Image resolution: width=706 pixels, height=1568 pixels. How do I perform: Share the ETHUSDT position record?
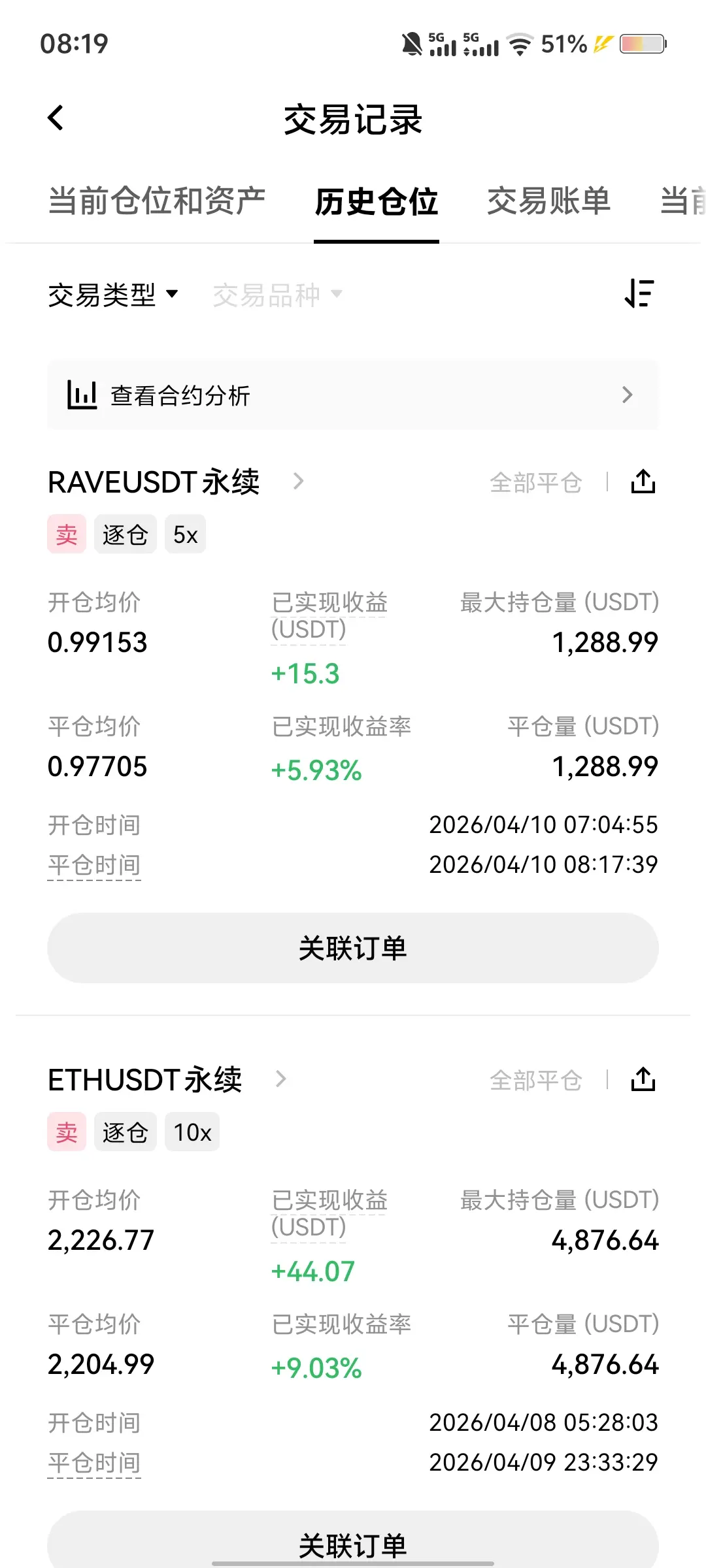pyautogui.click(x=643, y=1079)
